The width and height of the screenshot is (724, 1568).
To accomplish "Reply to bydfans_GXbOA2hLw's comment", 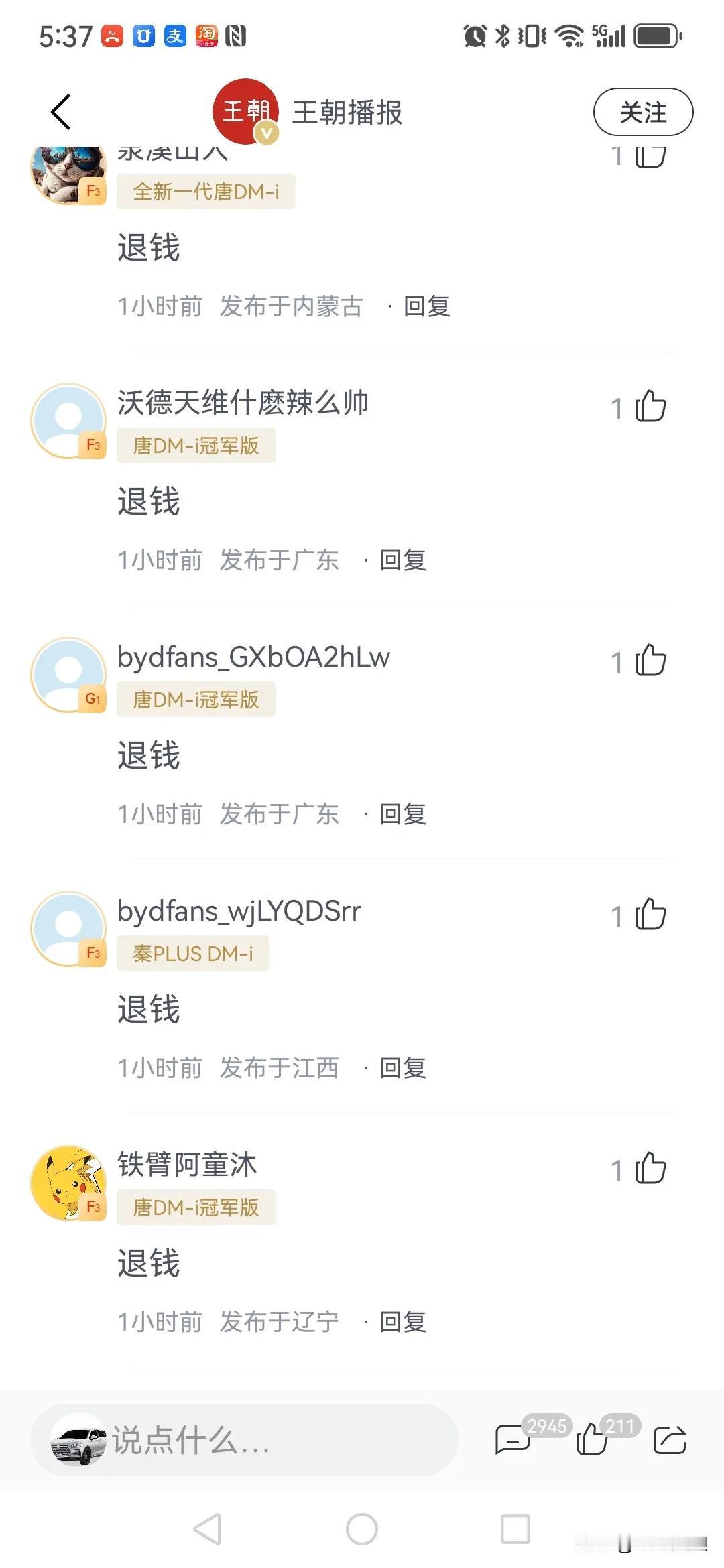I will coord(403,814).
